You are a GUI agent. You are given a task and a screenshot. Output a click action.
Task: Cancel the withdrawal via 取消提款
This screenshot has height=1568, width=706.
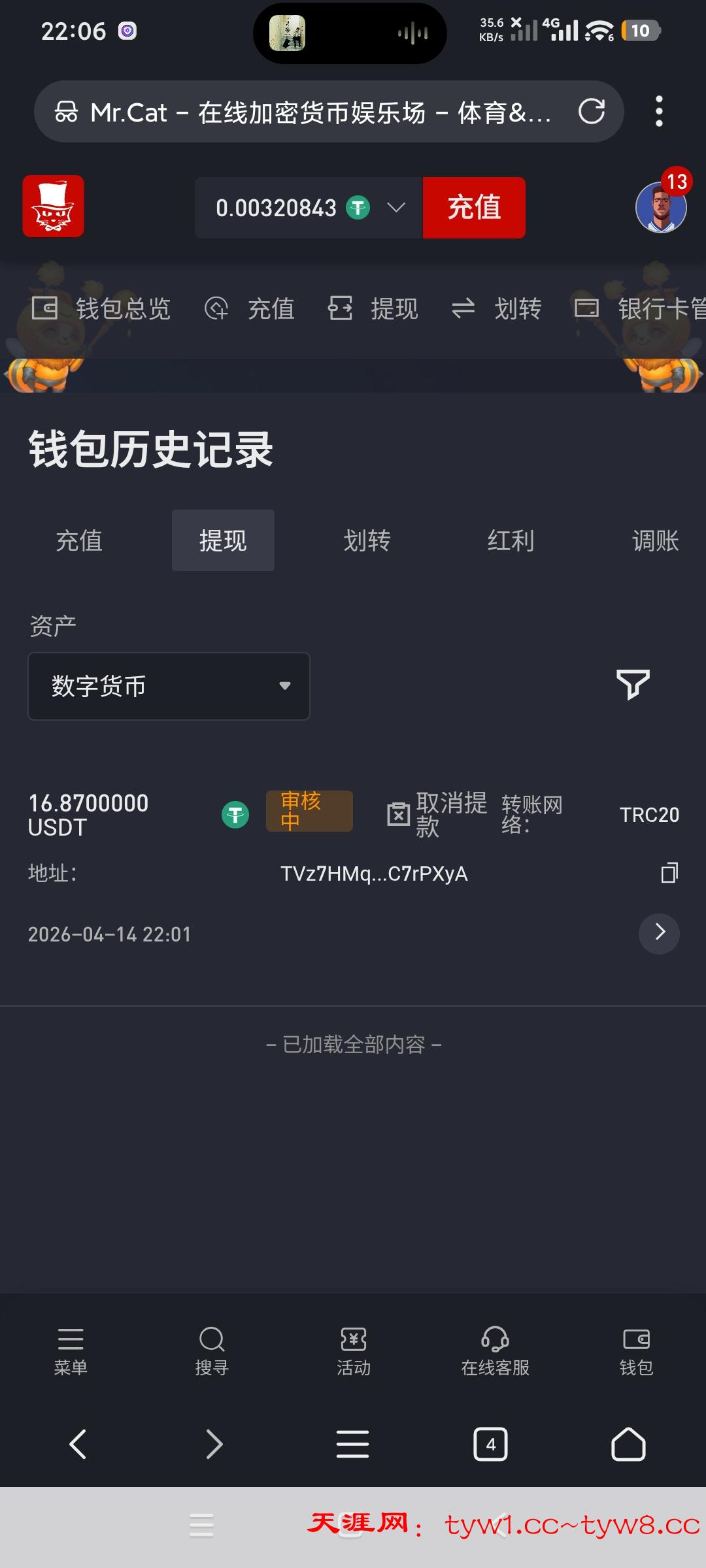(437, 815)
